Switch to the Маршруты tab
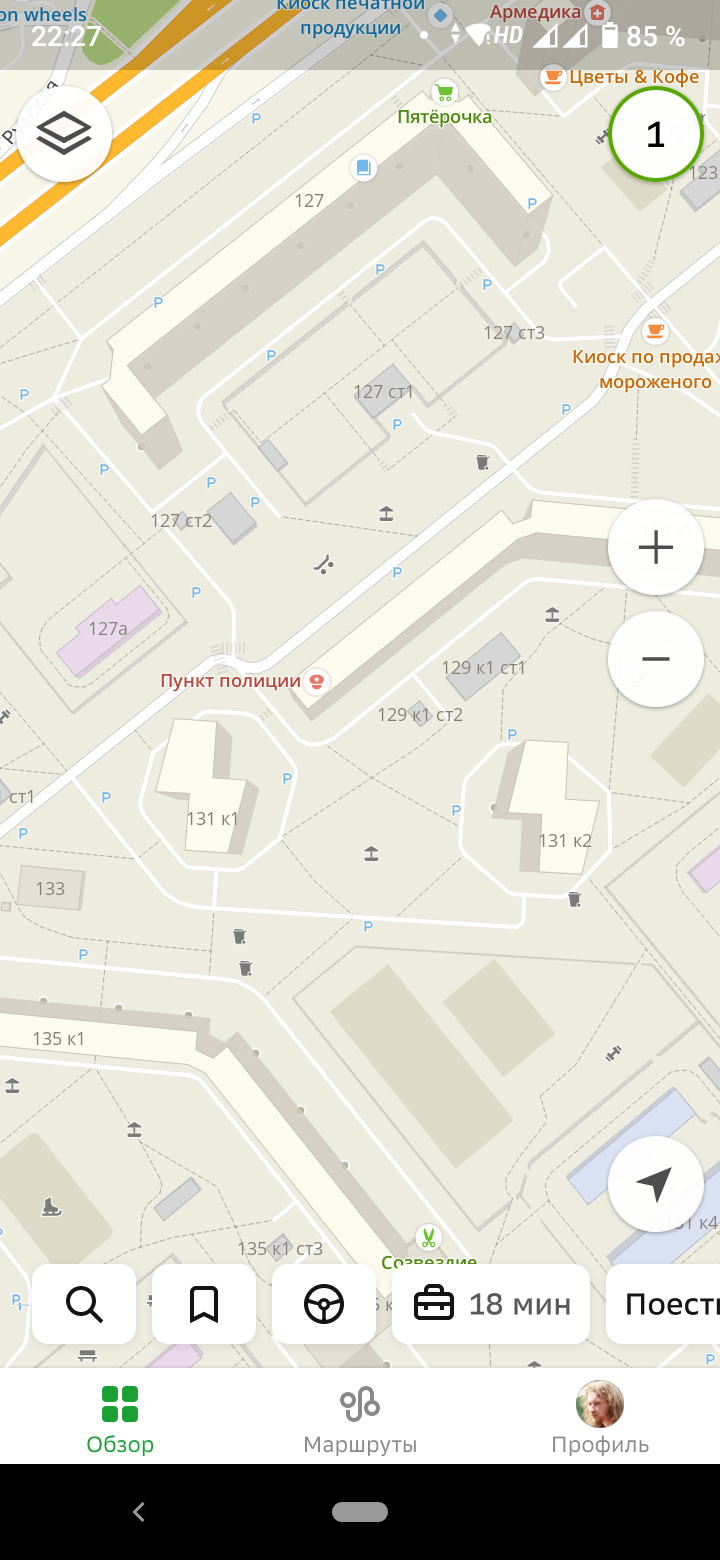 click(x=360, y=1418)
